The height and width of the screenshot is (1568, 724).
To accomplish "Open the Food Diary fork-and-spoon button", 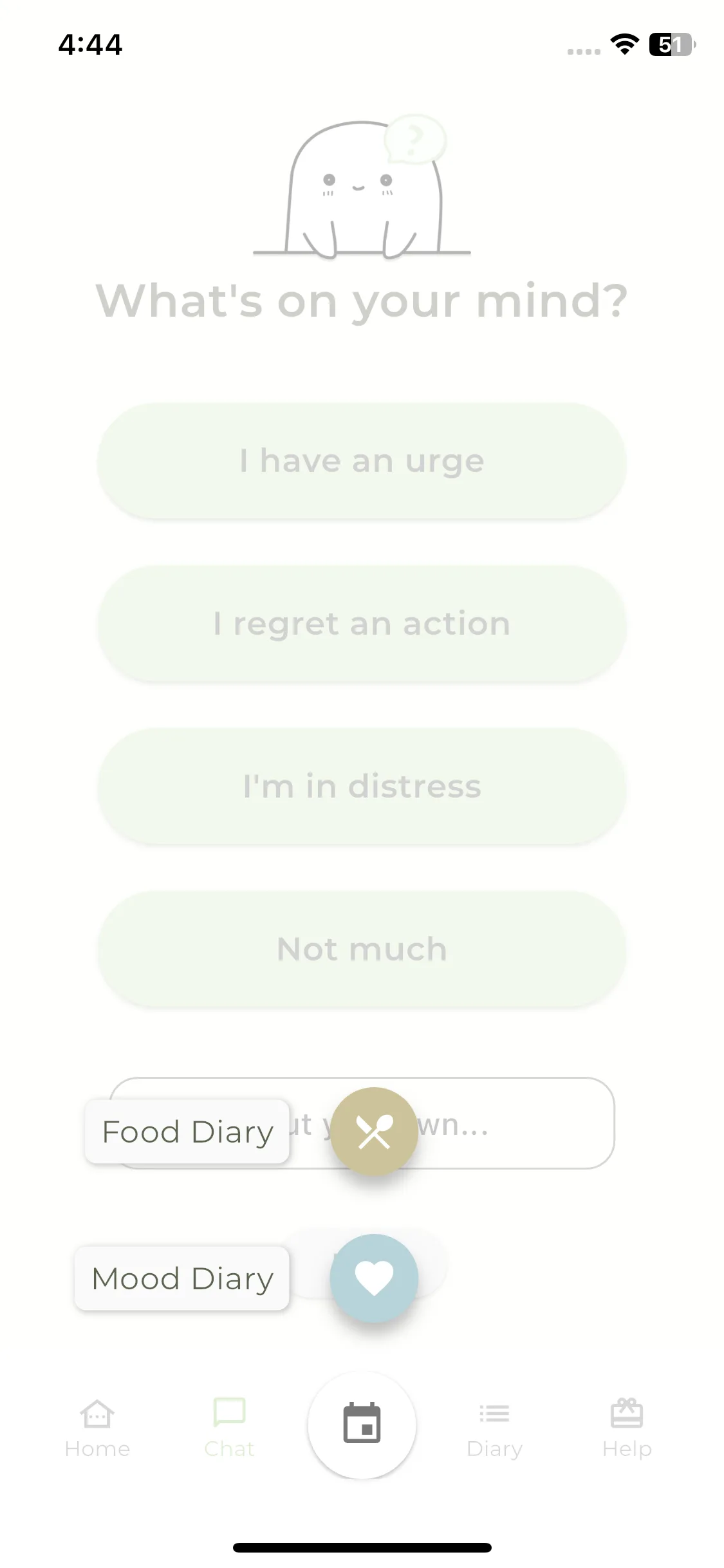I will (374, 1131).
